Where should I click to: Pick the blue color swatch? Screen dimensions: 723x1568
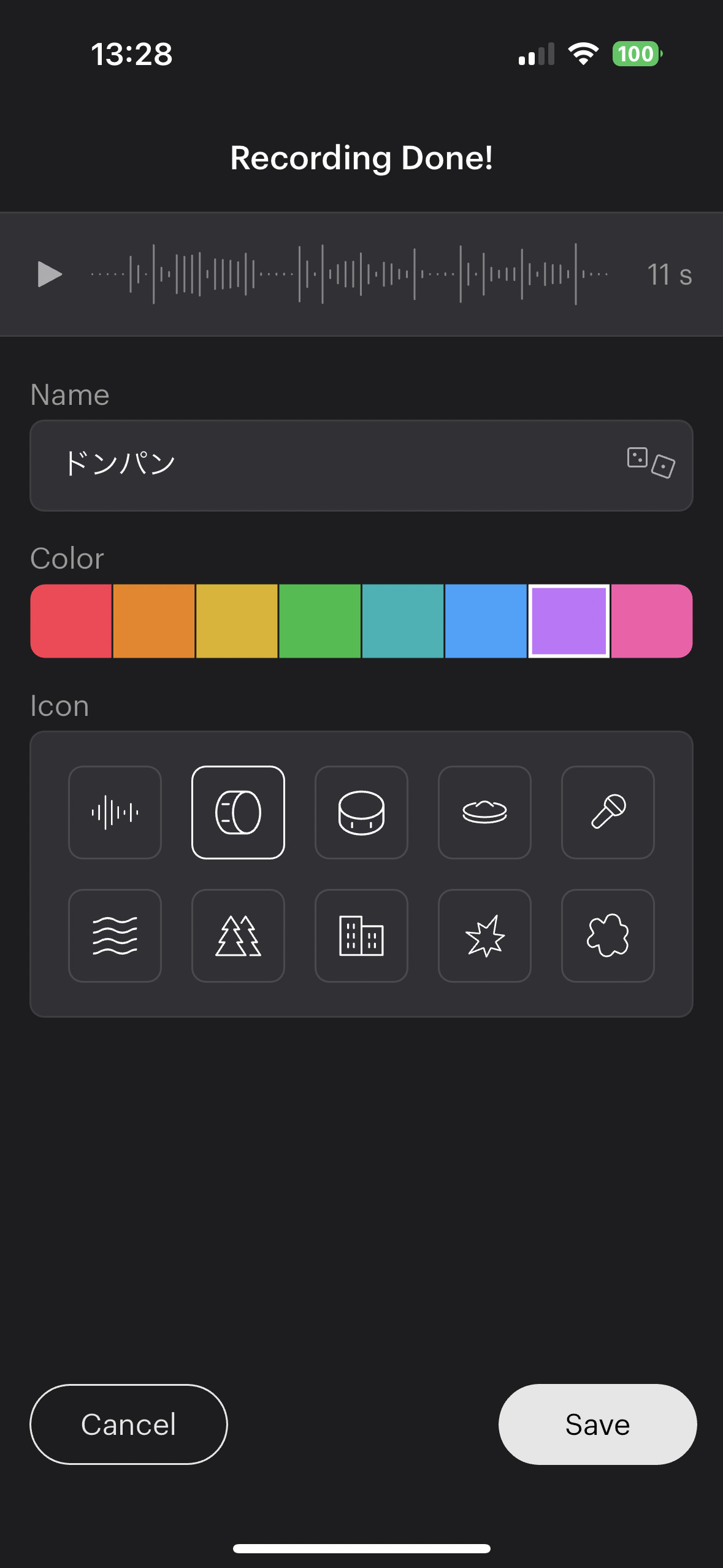pos(486,621)
